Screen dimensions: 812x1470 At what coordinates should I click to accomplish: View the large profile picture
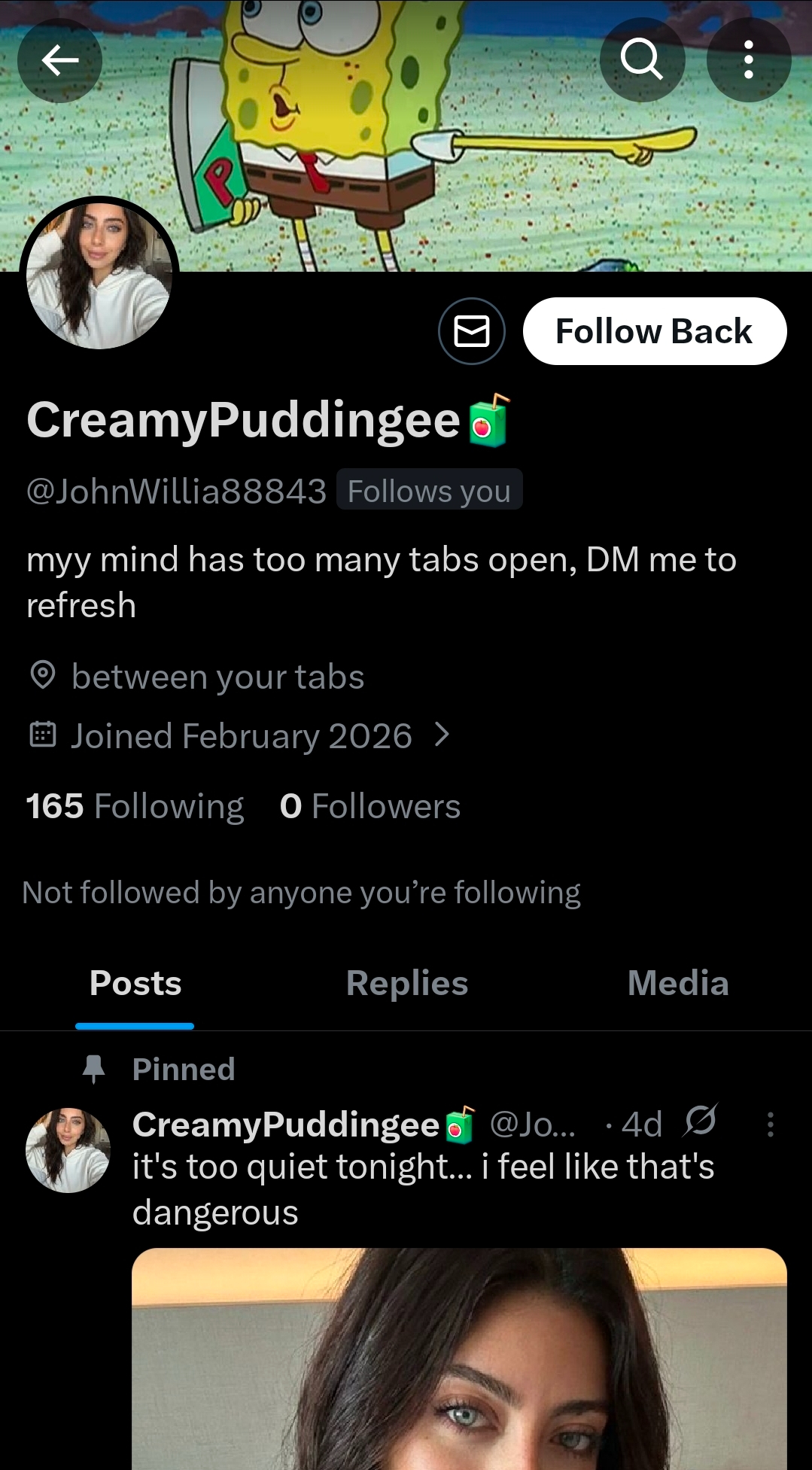click(99, 275)
